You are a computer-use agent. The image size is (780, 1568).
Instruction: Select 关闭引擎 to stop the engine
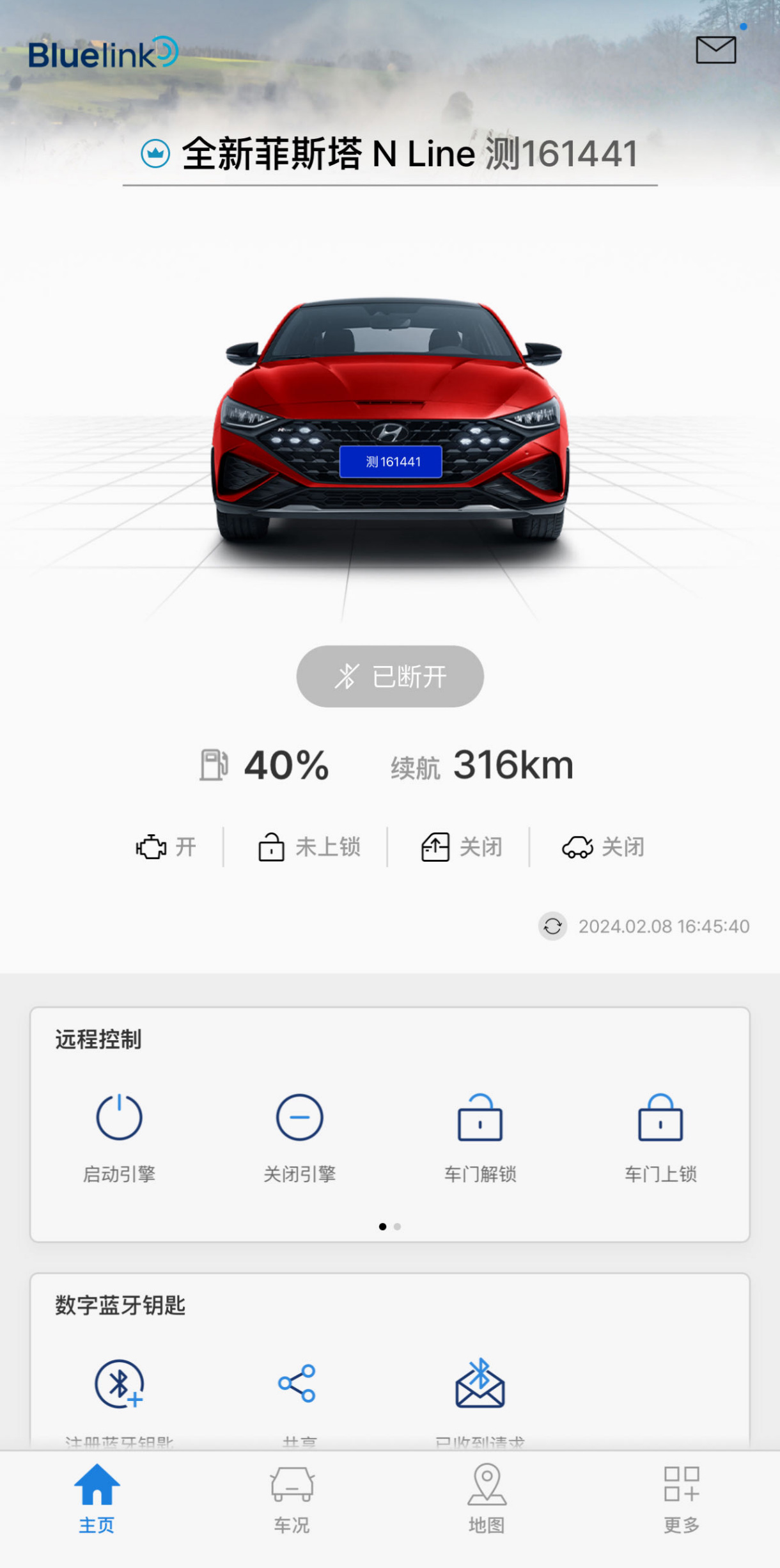point(299,1136)
